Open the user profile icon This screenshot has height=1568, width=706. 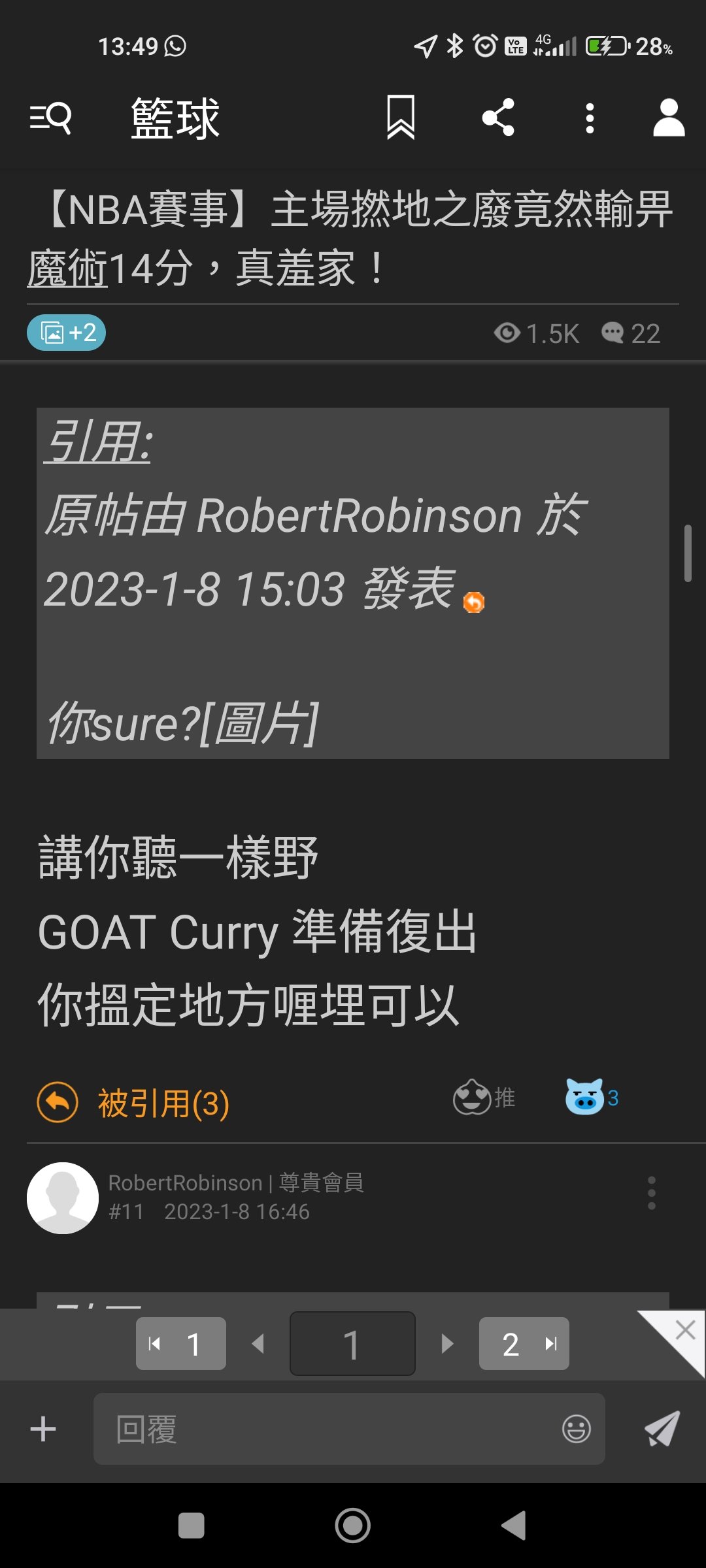click(669, 118)
